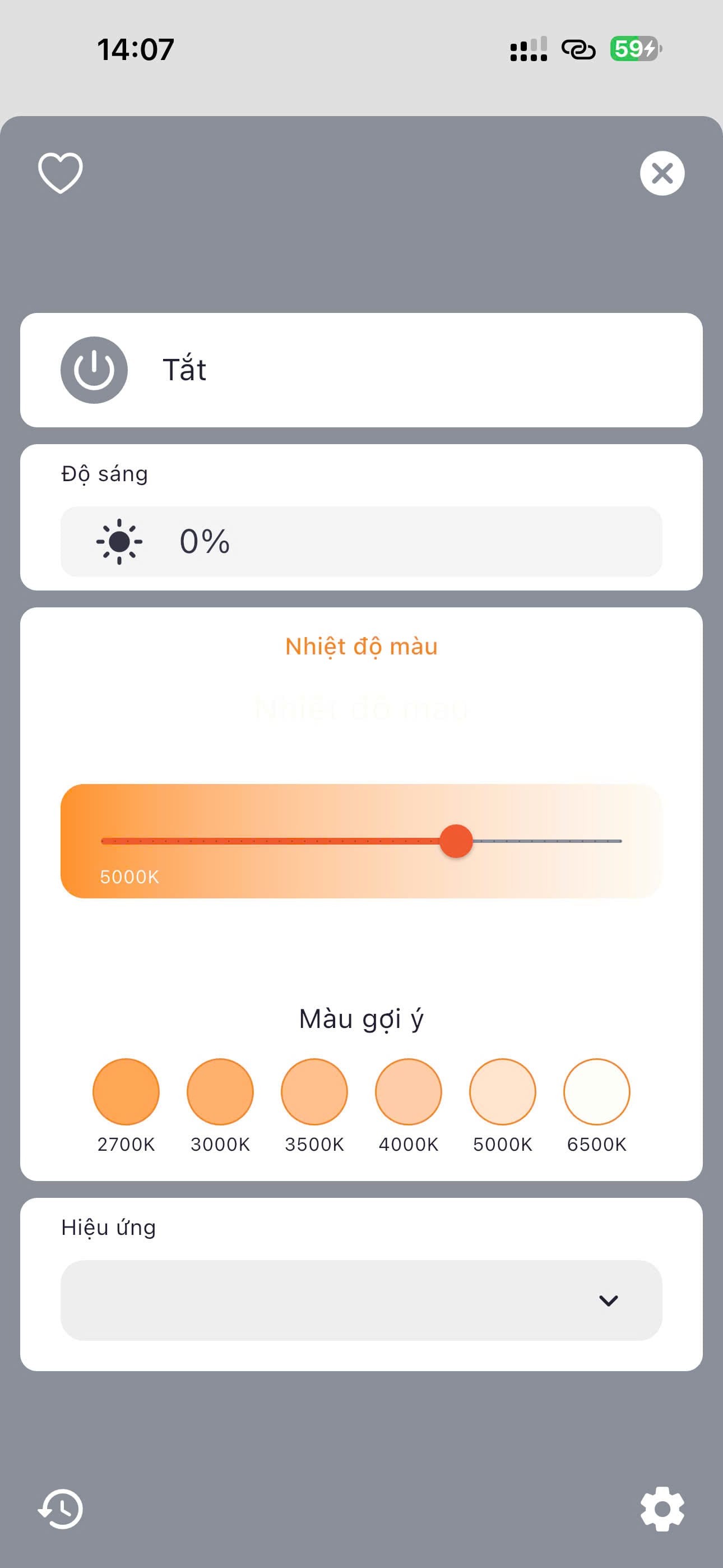723x1568 pixels.
Task: Select the 2700K suggested color
Action: [x=126, y=1091]
